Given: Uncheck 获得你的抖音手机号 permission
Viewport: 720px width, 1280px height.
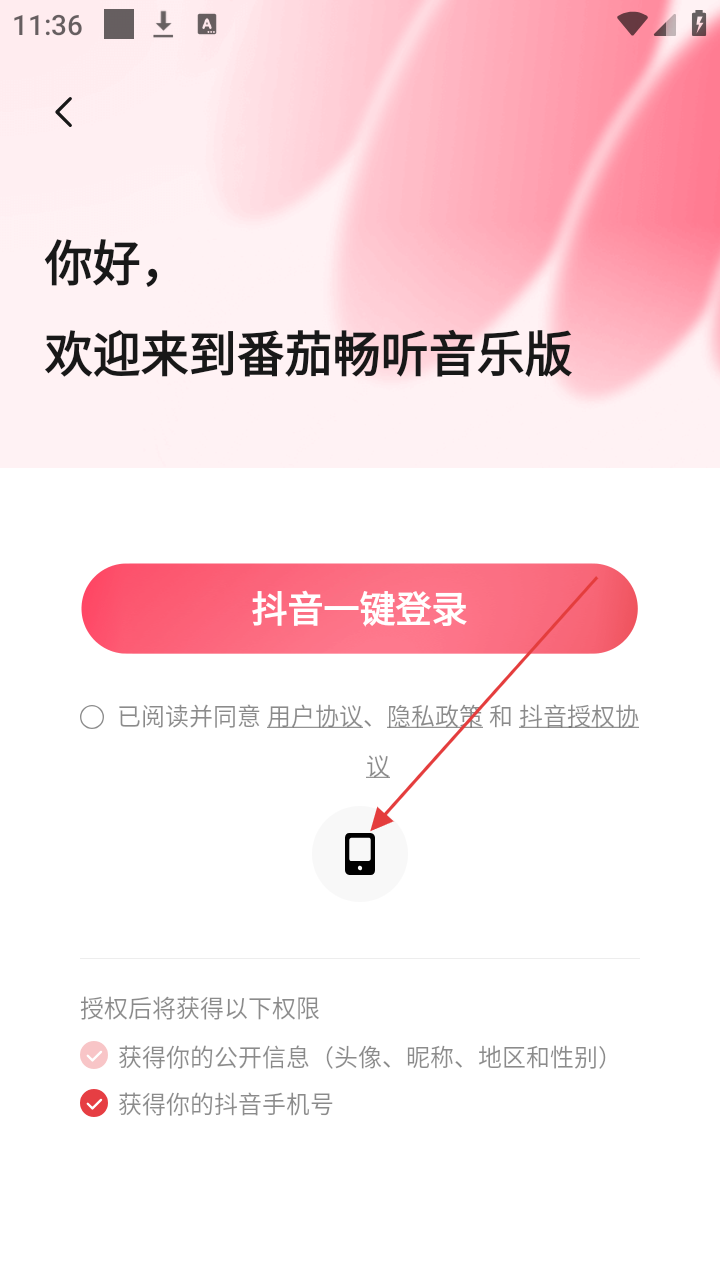Looking at the screenshot, I should (x=94, y=1104).
